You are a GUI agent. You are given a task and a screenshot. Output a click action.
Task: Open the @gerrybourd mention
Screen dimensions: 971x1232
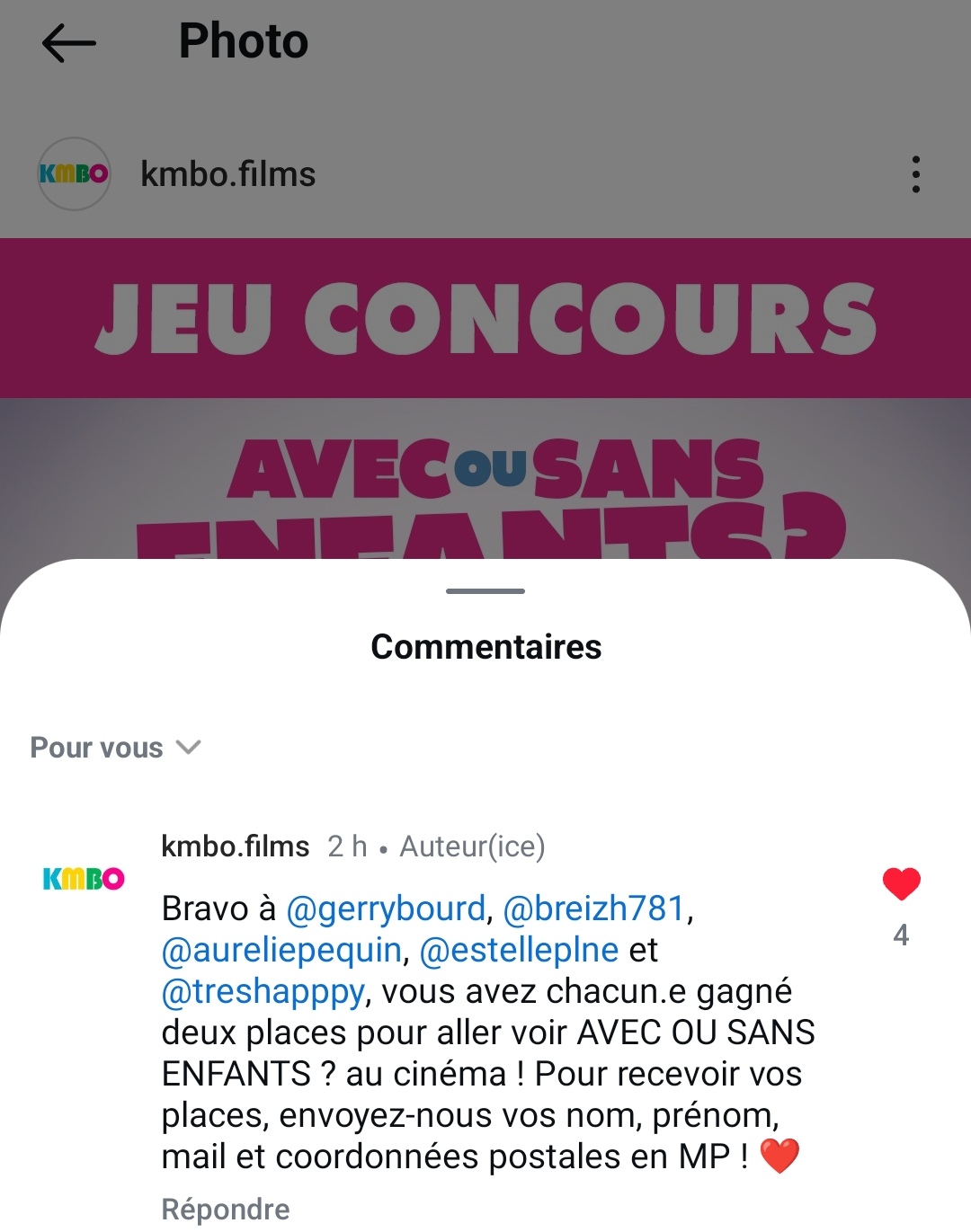pos(386,908)
